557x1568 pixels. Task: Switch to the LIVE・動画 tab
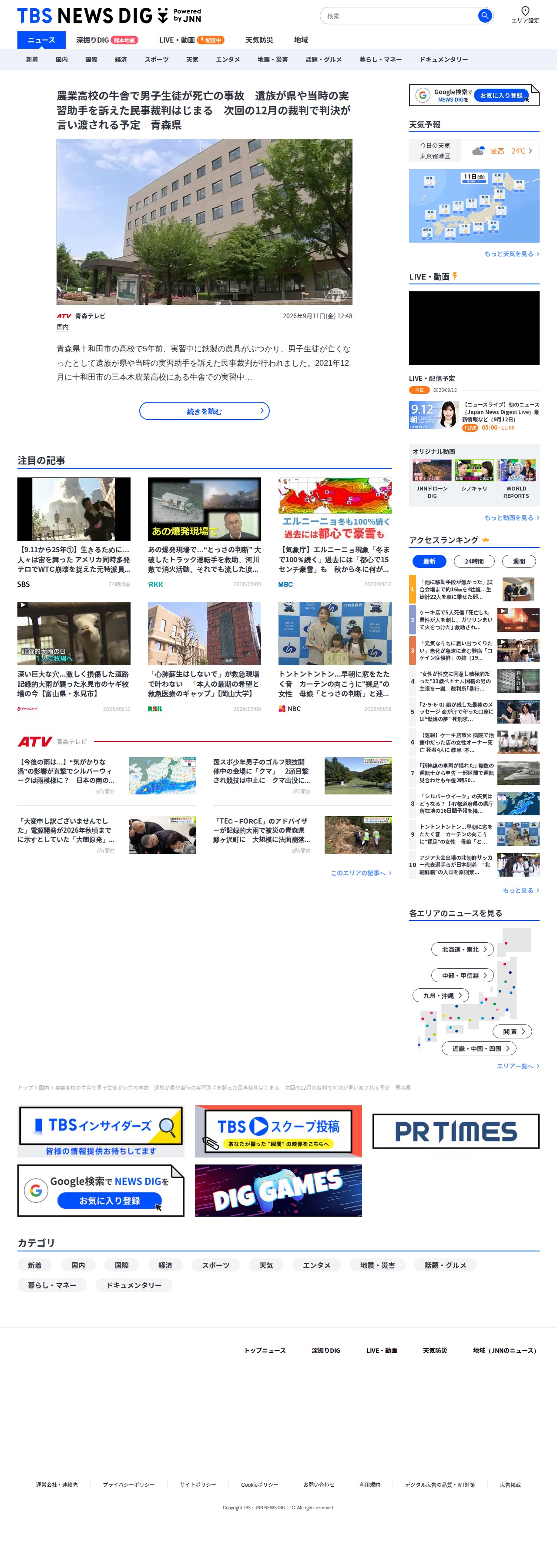point(191,40)
